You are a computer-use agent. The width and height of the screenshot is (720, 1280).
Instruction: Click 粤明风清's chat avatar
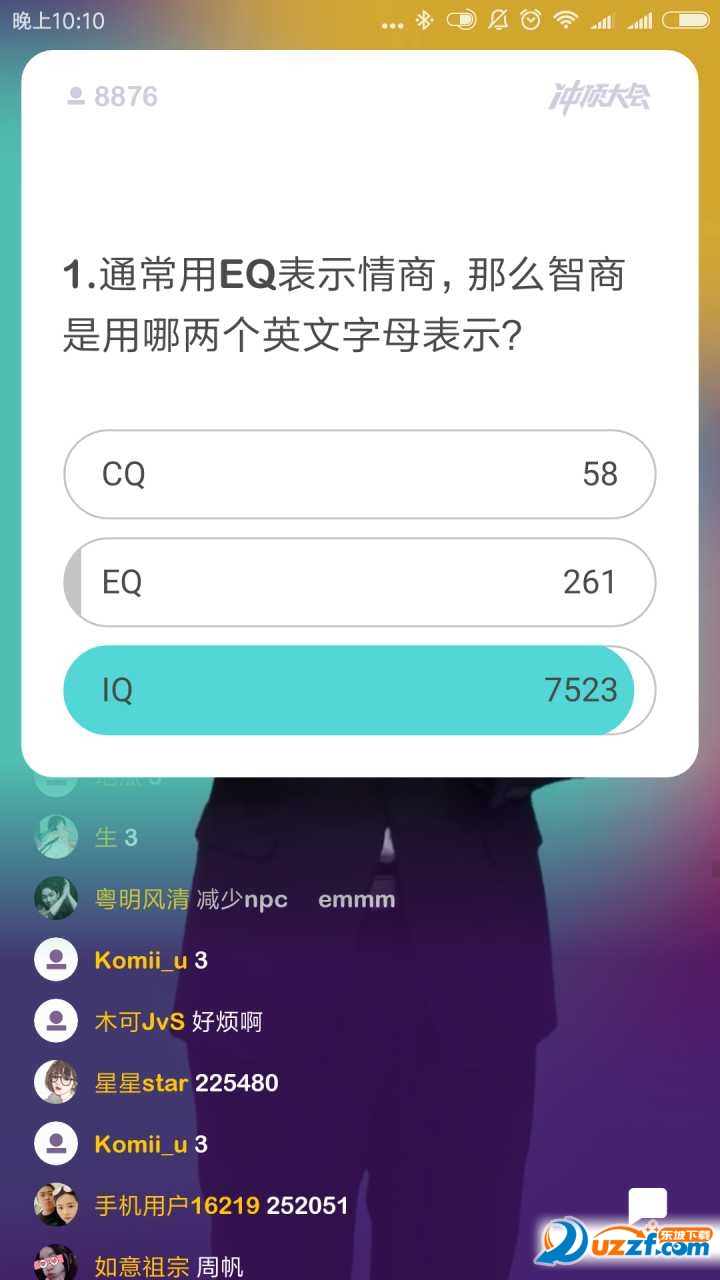click(55, 898)
